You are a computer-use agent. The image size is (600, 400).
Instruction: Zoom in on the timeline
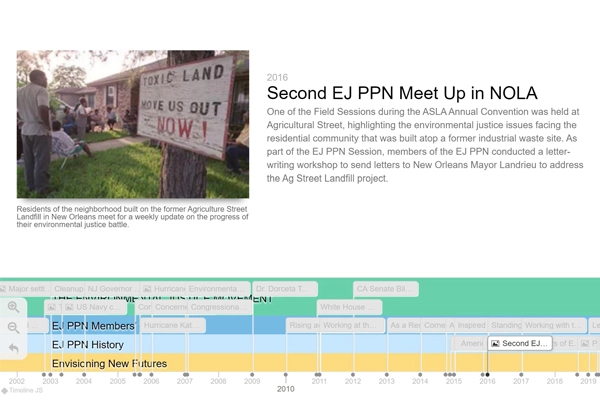[x=13, y=308]
